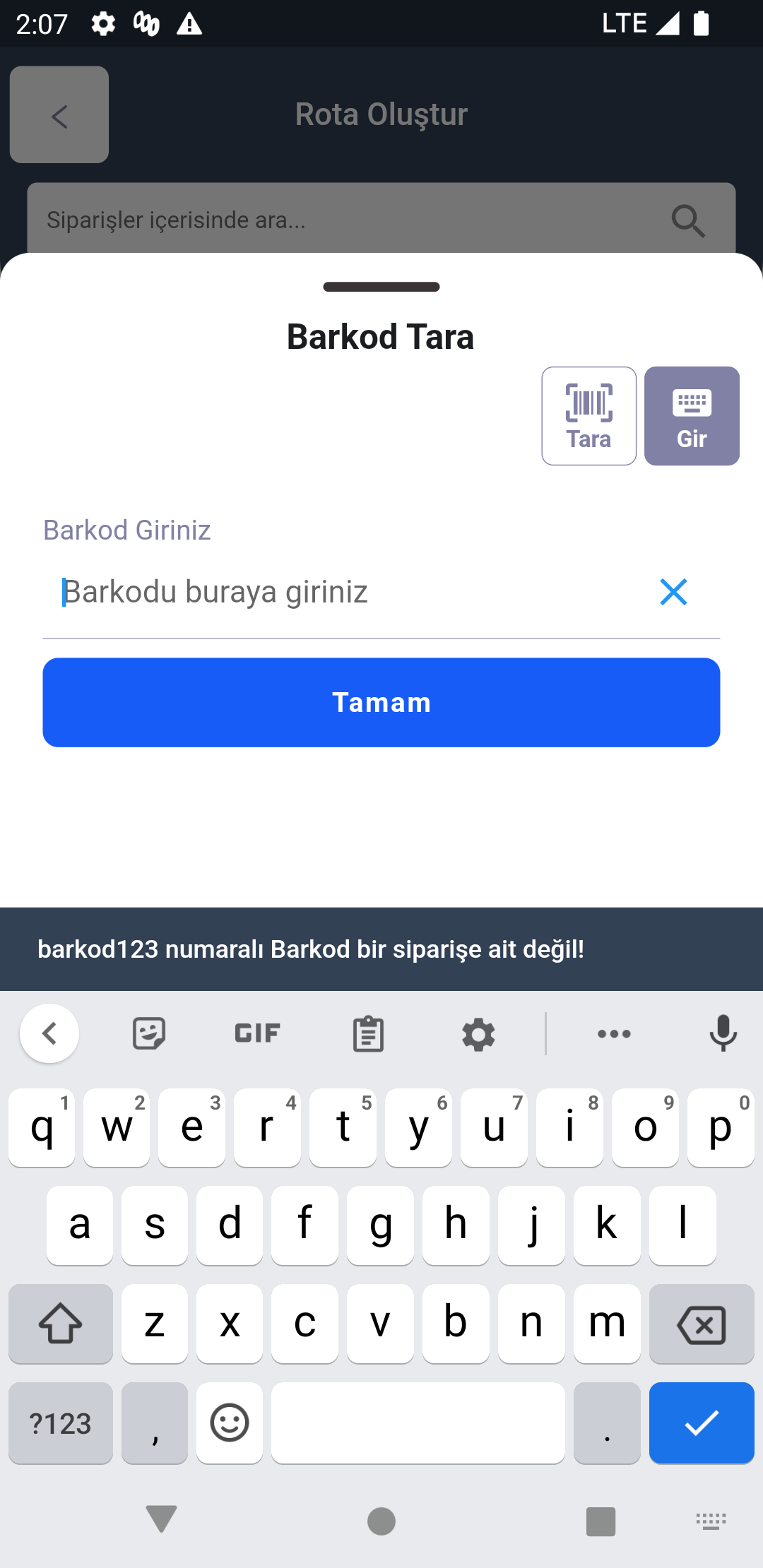Open more keyboard options
This screenshot has height=1568, width=763.
tap(614, 1034)
